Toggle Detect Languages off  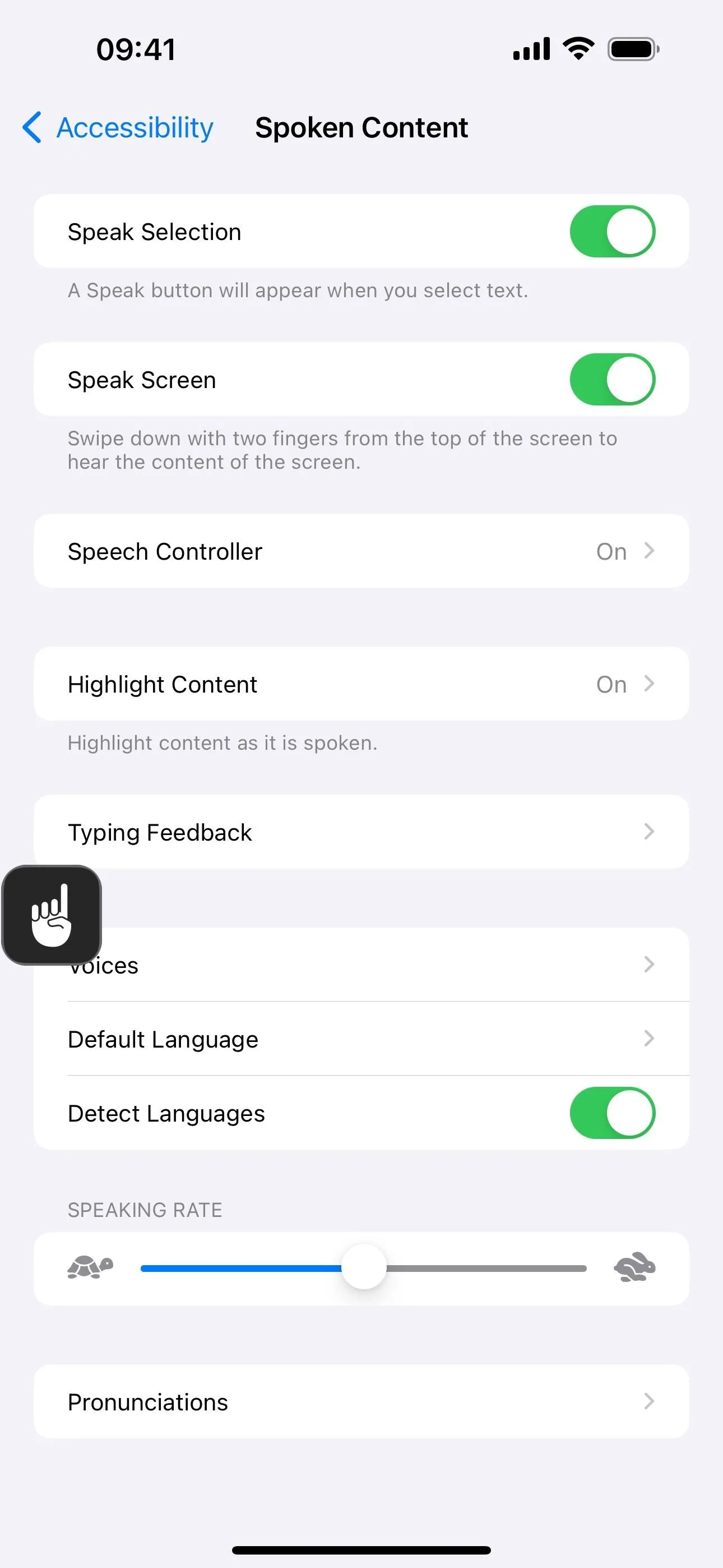[x=612, y=1113]
